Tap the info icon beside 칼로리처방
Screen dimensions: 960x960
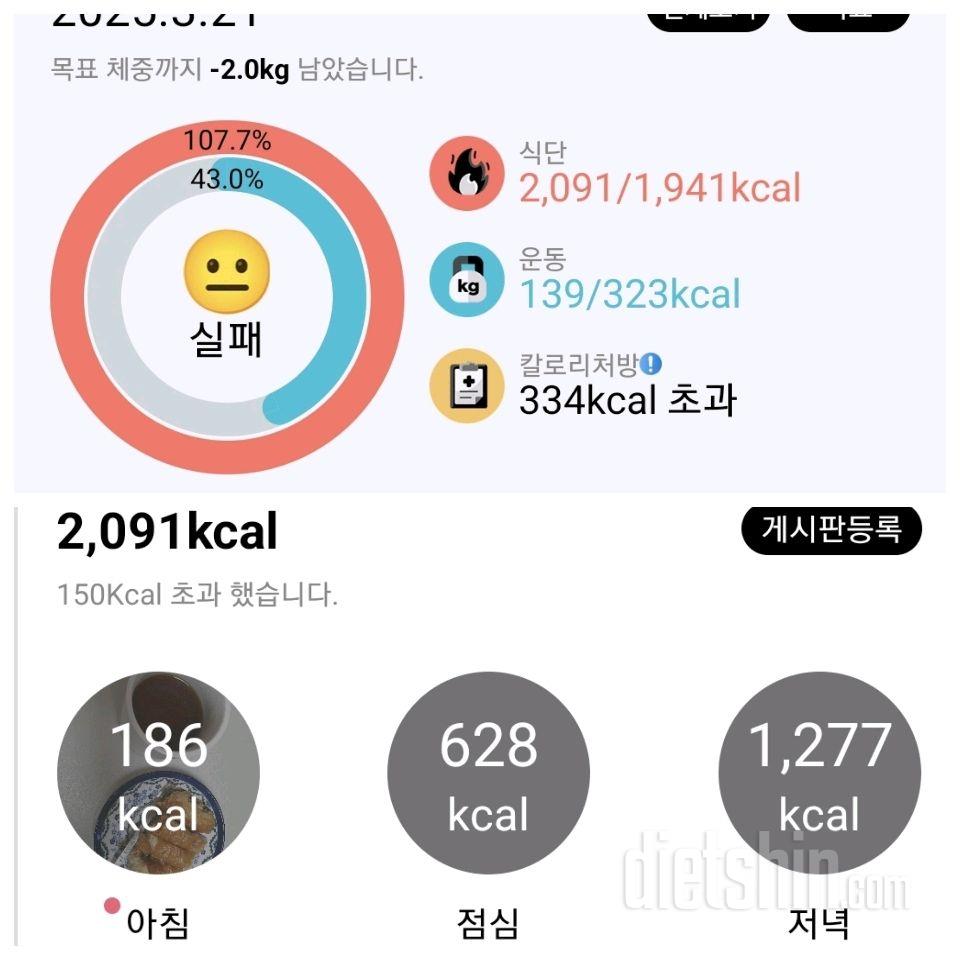pos(651,364)
